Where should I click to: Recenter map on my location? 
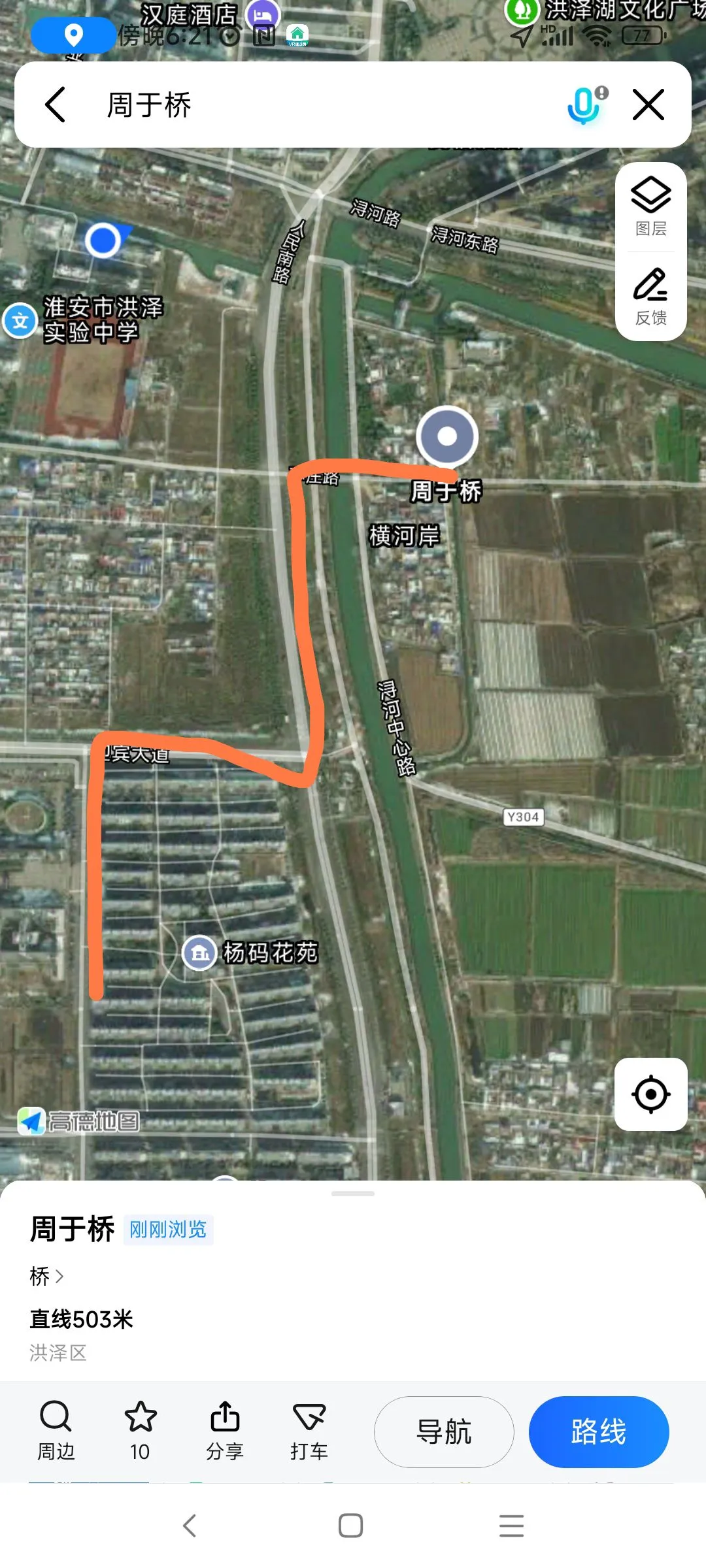(650, 1094)
